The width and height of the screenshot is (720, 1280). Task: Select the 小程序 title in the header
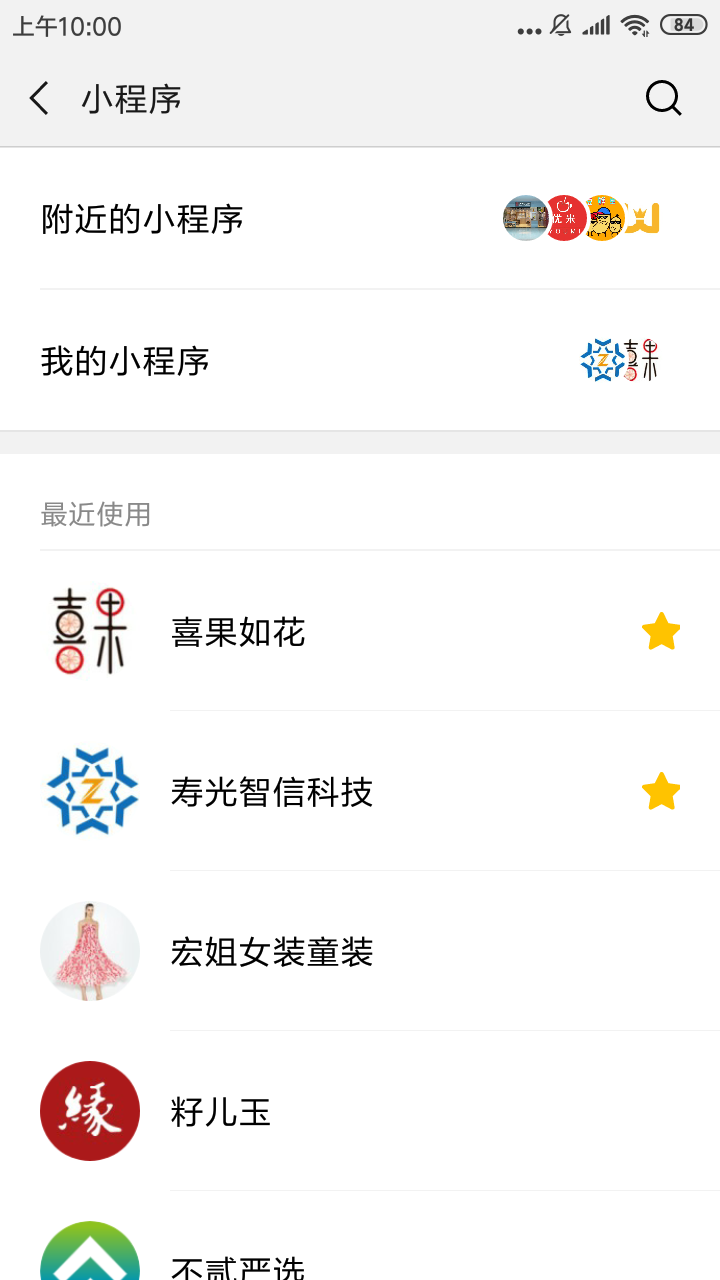coord(130,98)
